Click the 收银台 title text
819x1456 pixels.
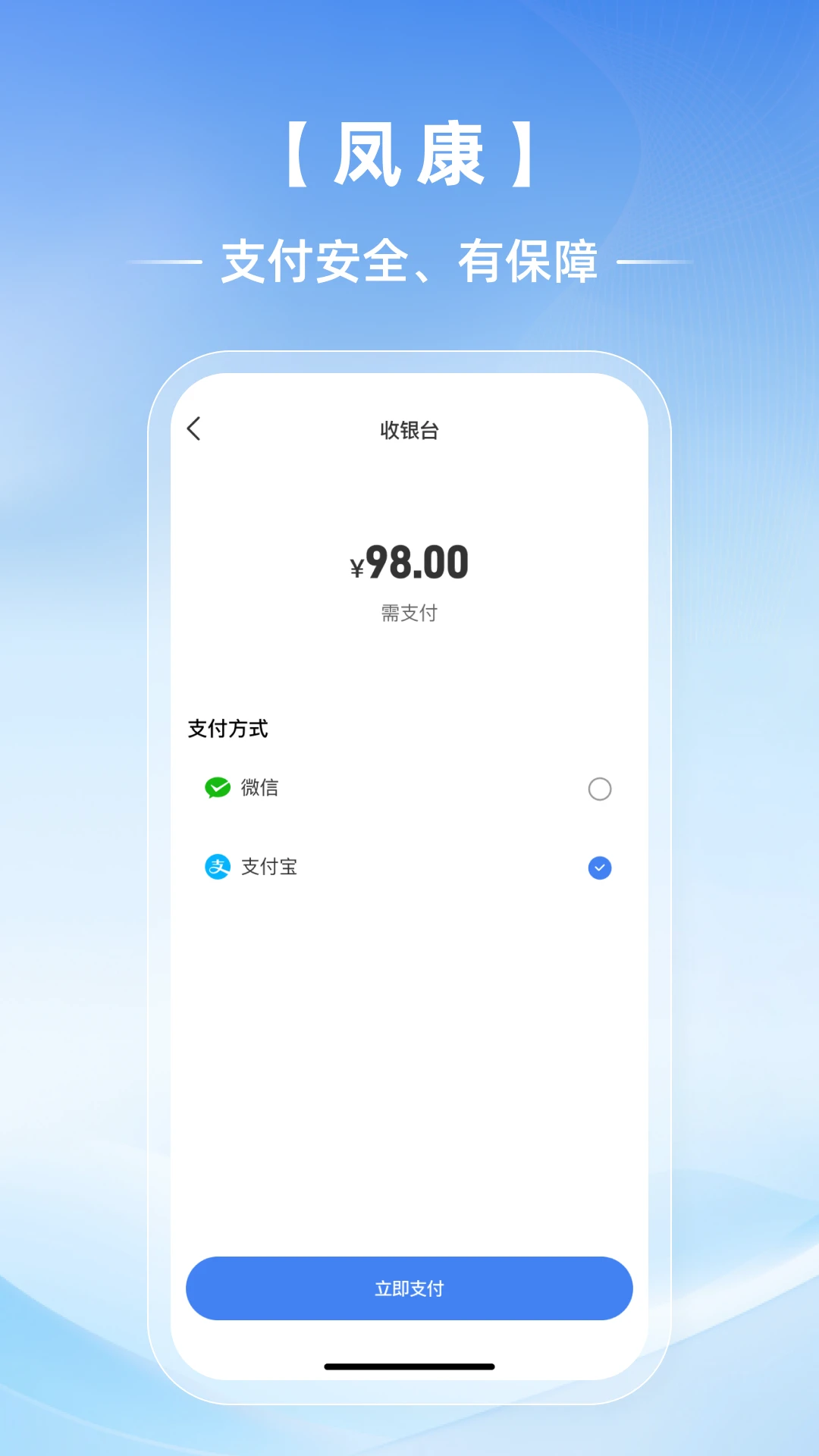[x=409, y=429]
